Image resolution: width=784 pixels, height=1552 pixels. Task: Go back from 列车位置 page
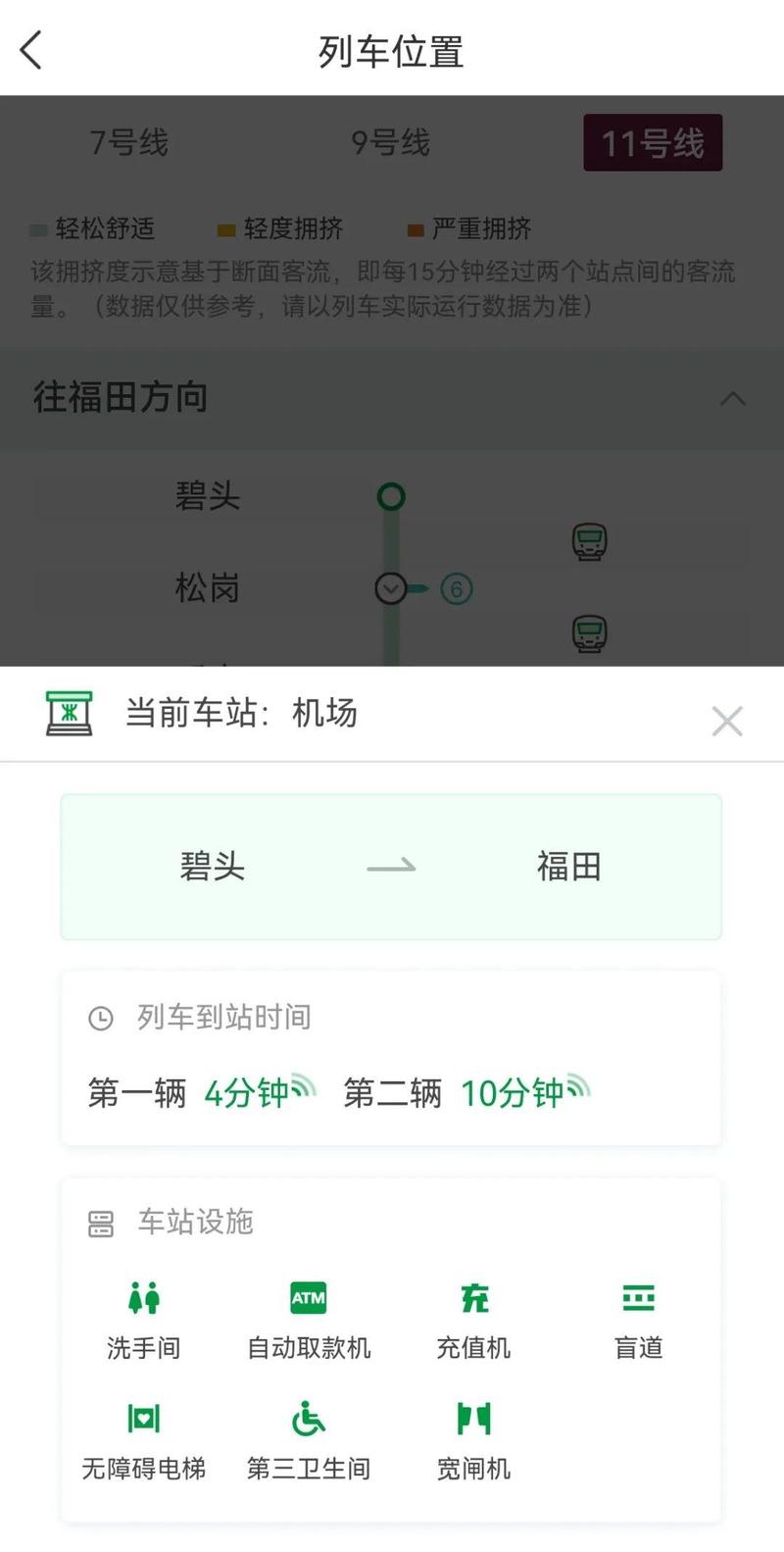click(x=31, y=50)
